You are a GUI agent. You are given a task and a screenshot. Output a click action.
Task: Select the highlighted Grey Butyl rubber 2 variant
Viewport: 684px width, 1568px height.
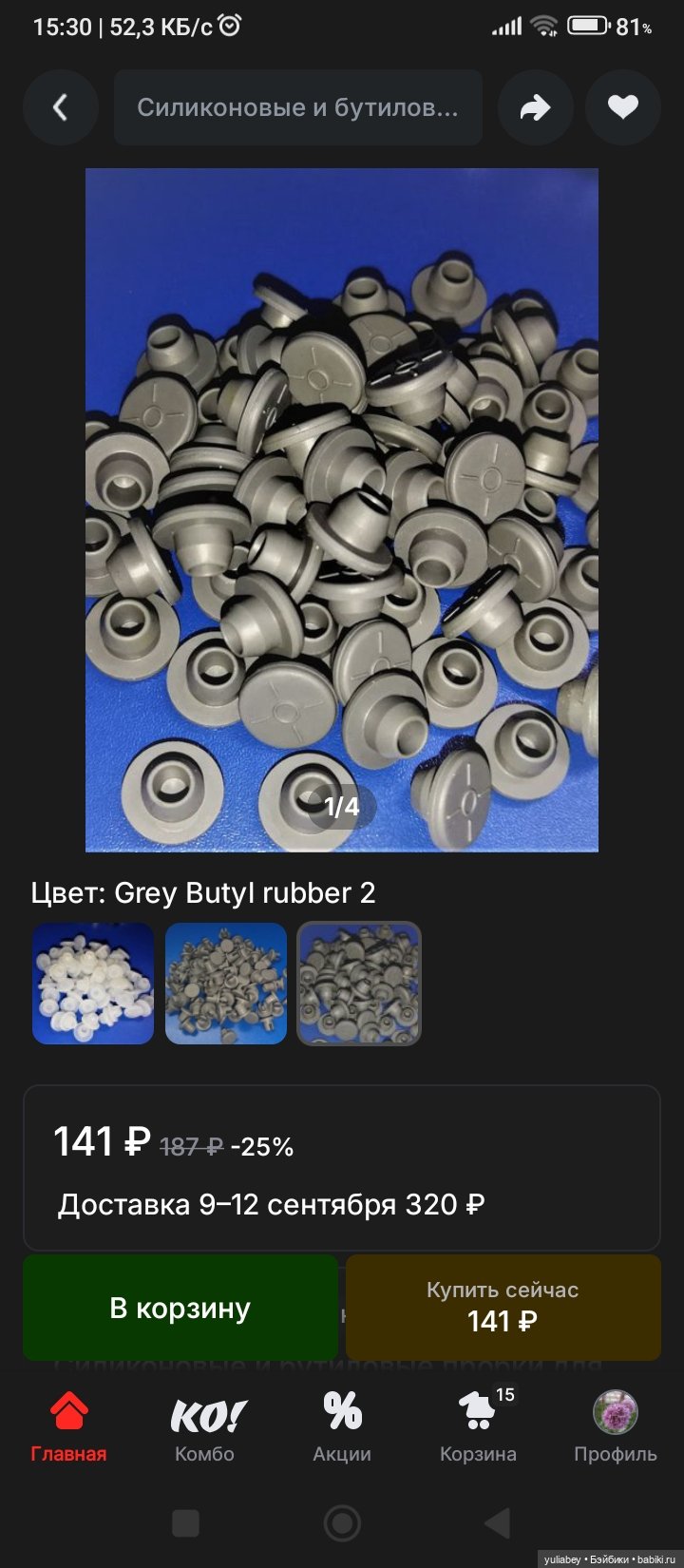point(359,984)
